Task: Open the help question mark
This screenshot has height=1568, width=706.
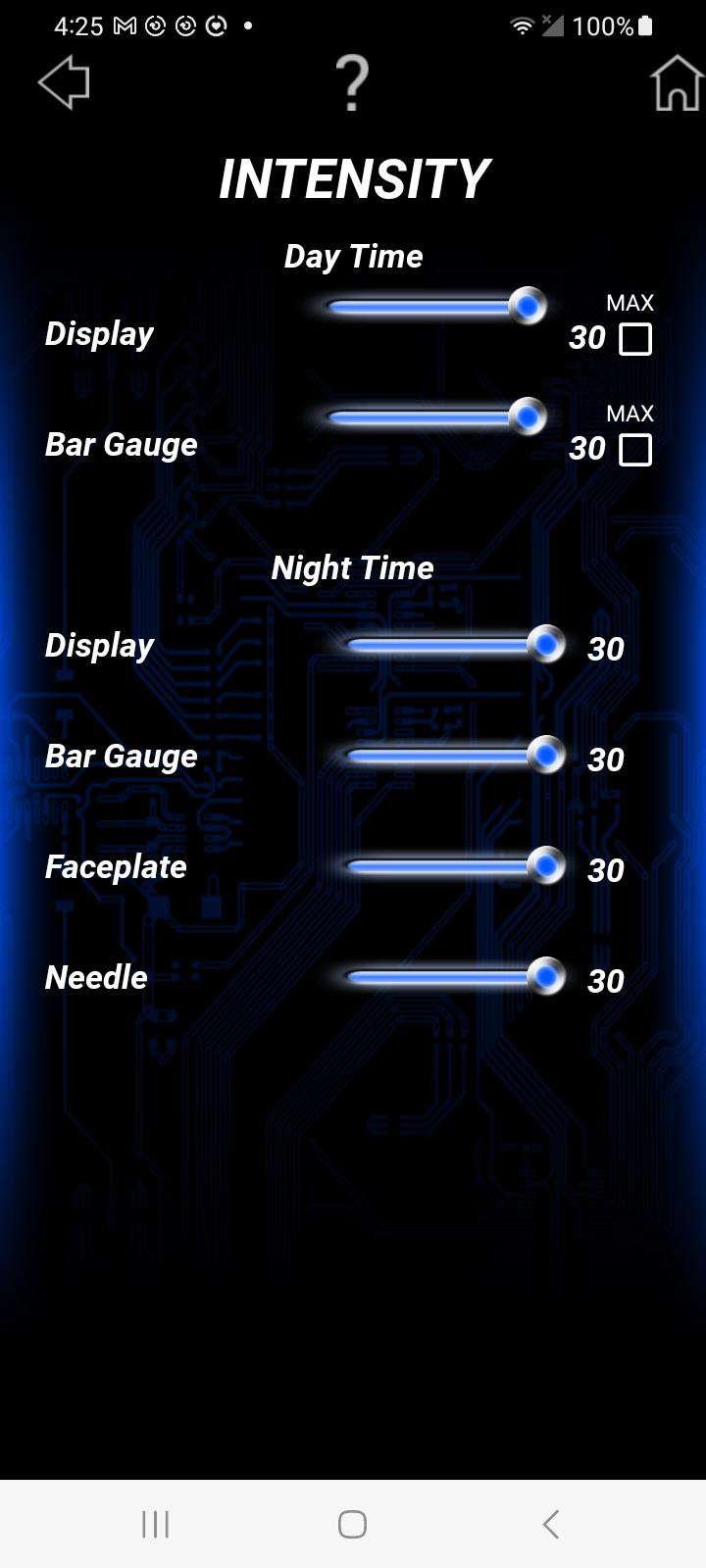Action: (x=352, y=82)
